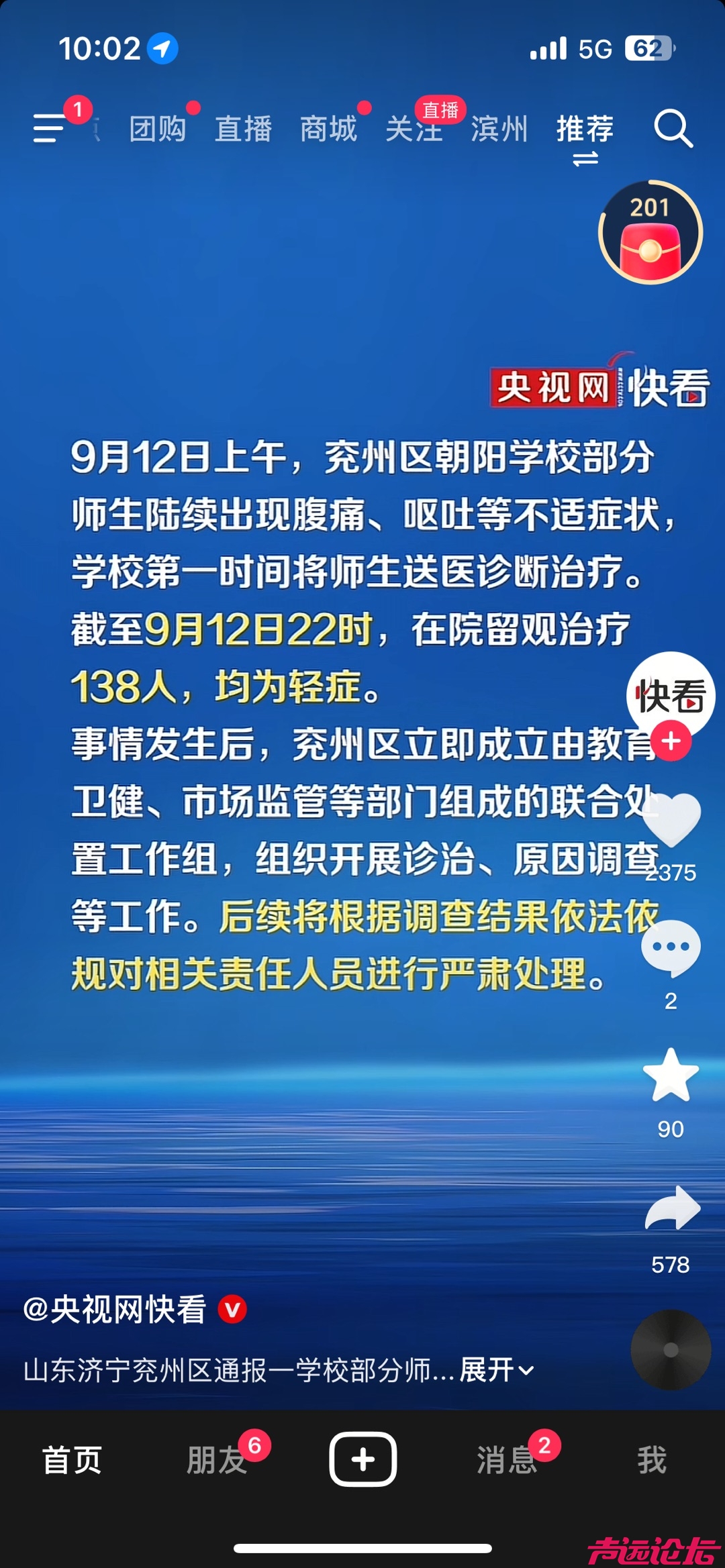This screenshot has height=1568, width=725.
Task: Switch to the 团购 tab
Action: pyautogui.click(x=158, y=129)
